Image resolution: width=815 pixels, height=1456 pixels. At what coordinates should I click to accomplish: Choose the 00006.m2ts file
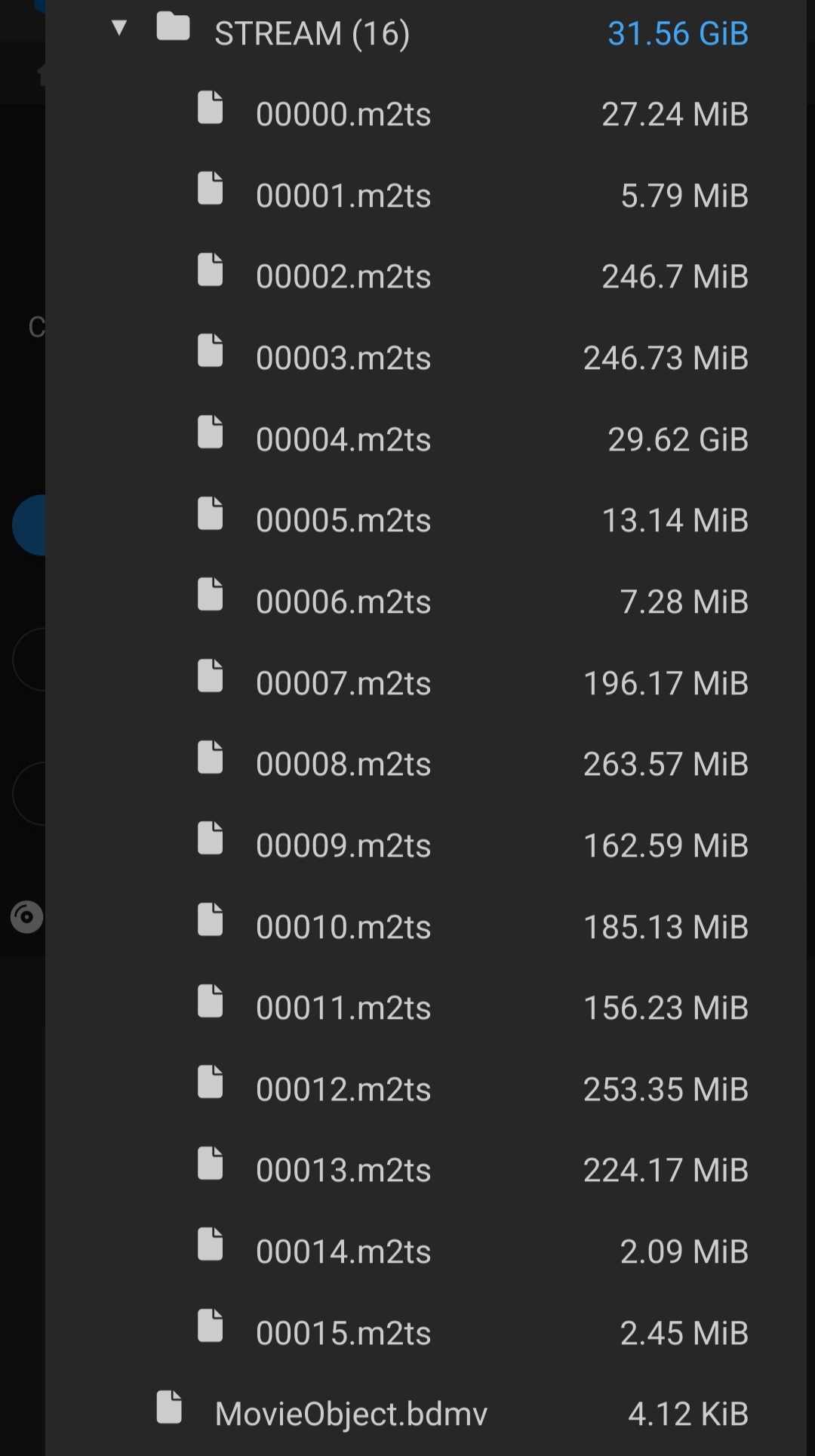(426, 602)
